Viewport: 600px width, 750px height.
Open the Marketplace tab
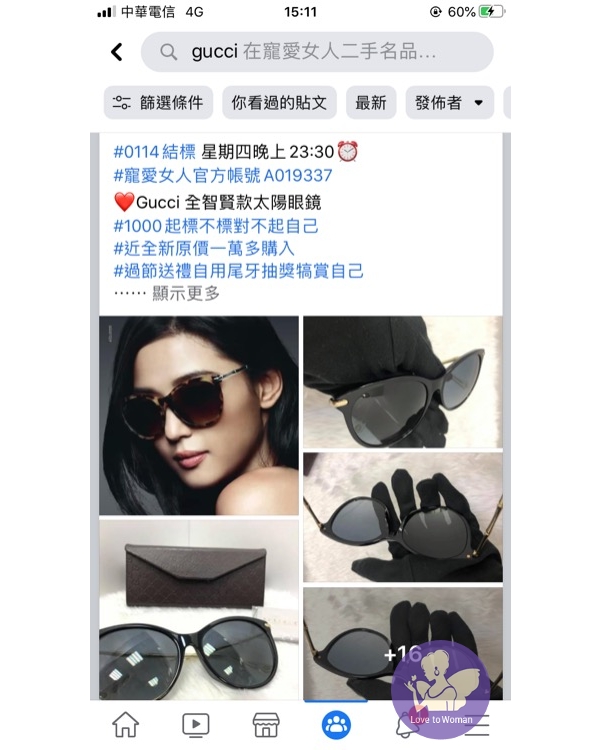[x=265, y=725]
